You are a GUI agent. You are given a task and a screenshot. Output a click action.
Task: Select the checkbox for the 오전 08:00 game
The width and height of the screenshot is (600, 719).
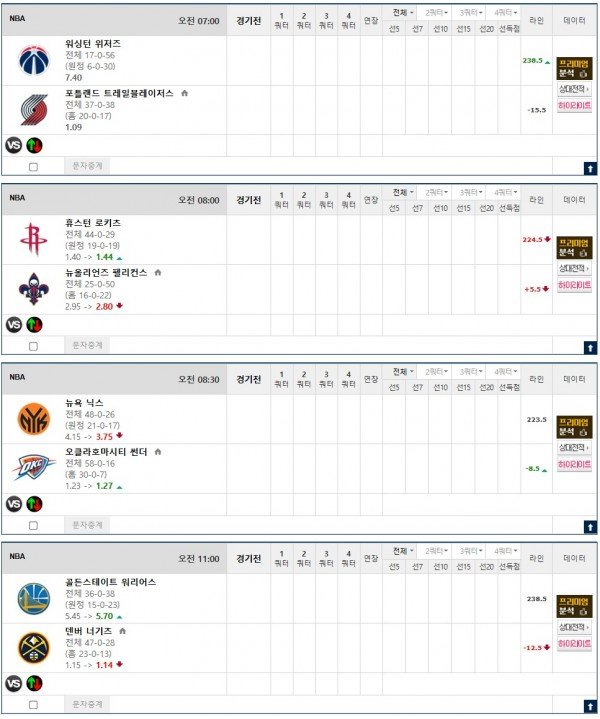click(x=33, y=346)
